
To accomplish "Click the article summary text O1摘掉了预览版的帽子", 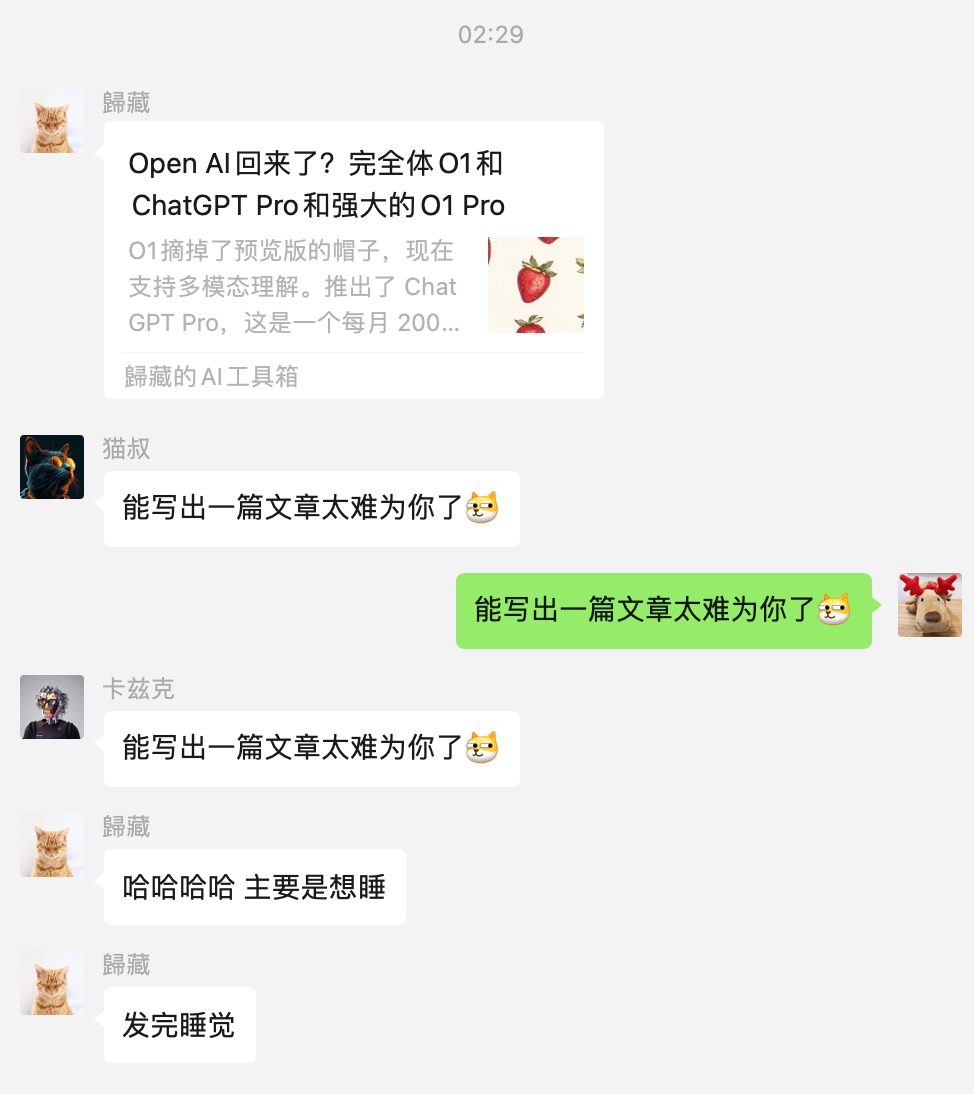I will 290,286.
